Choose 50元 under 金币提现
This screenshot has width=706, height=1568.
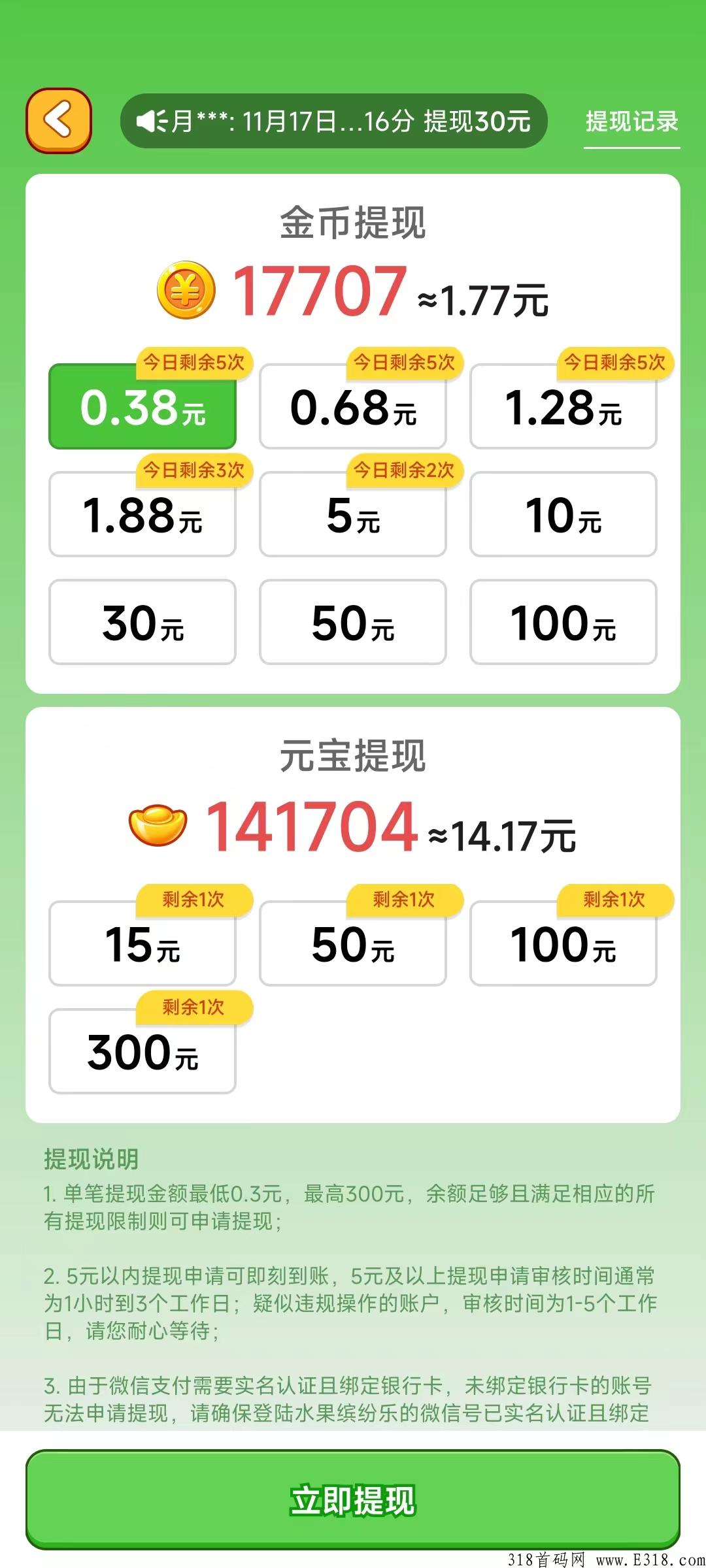[x=353, y=622]
